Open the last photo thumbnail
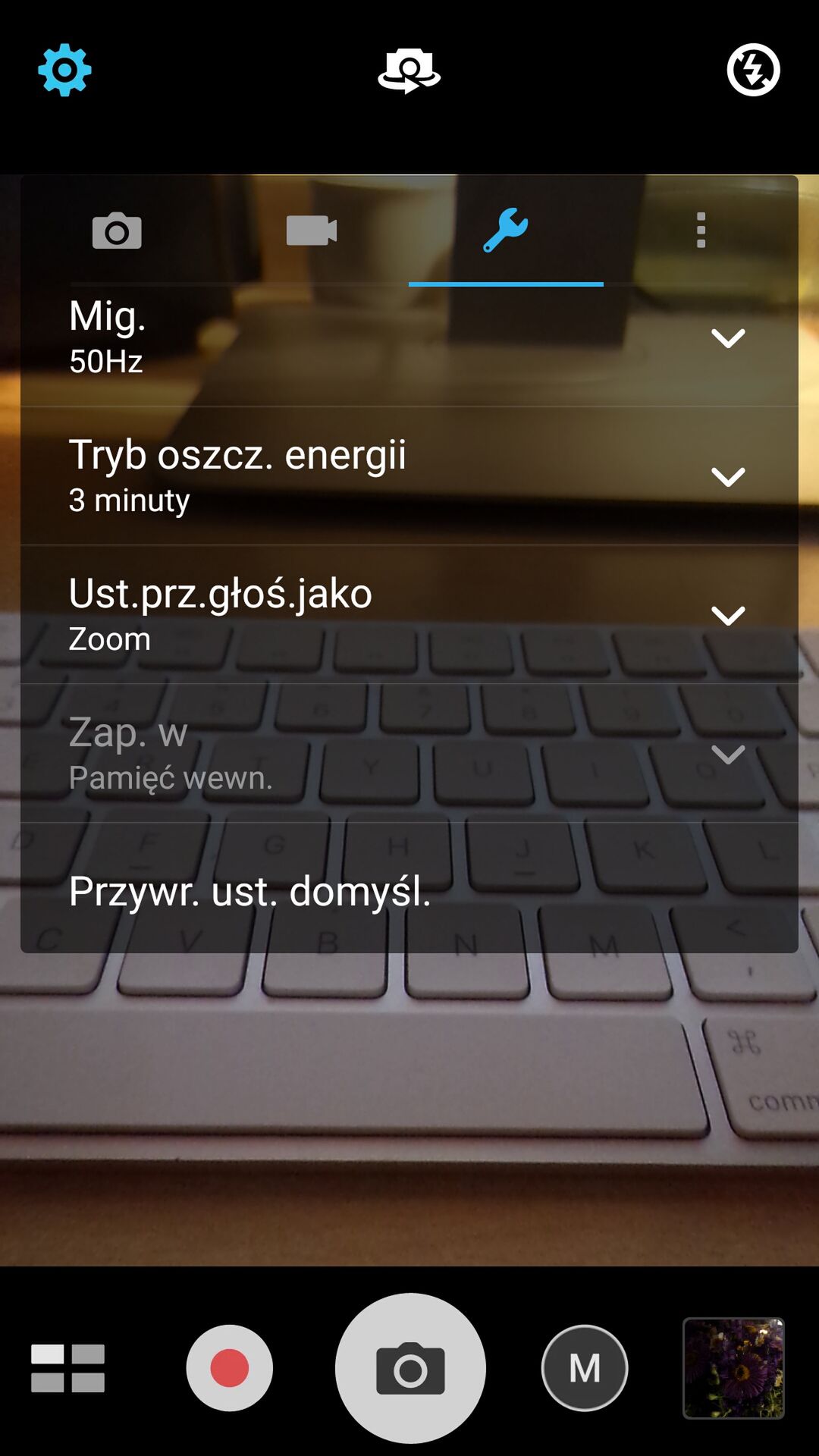819x1456 pixels. [x=733, y=1368]
